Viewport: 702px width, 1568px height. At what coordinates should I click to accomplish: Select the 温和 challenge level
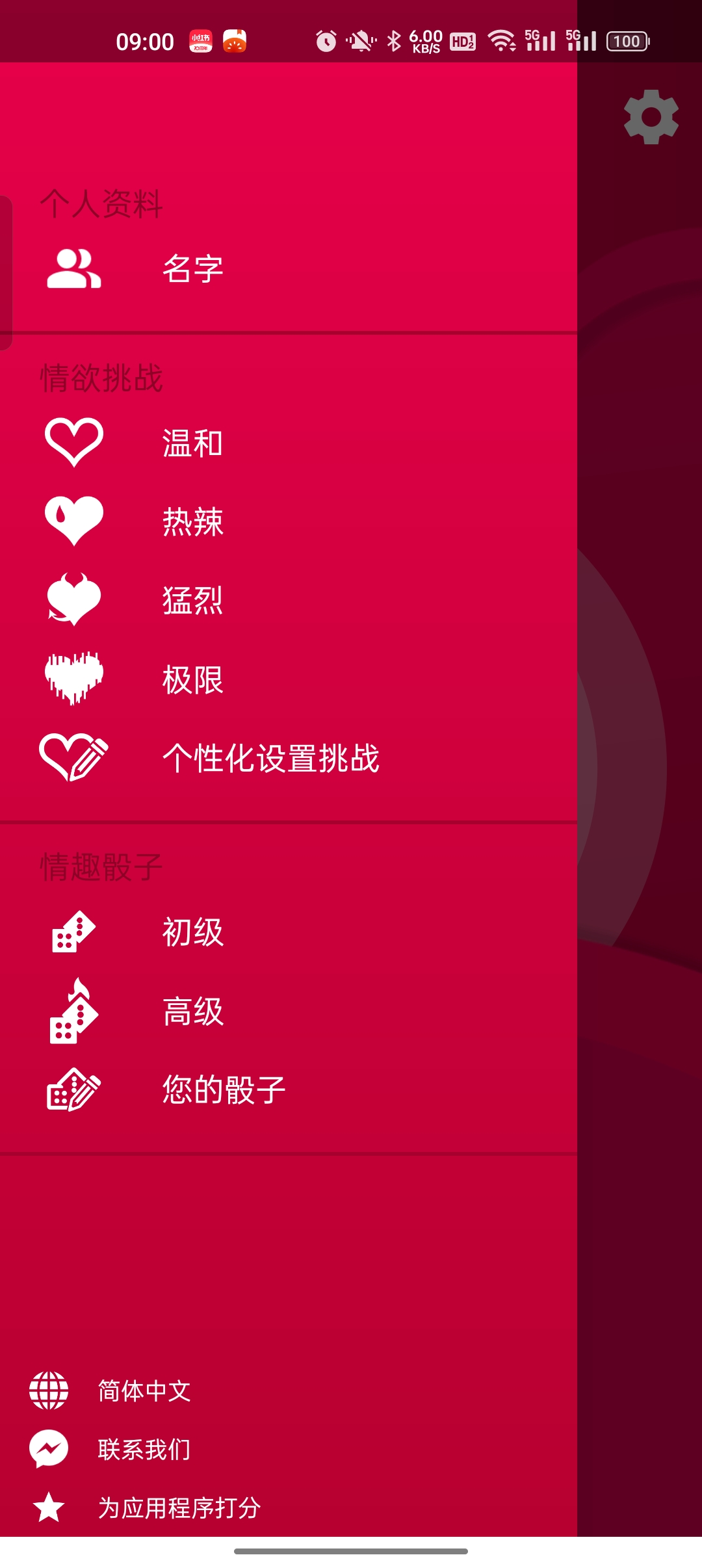click(192, 443)
